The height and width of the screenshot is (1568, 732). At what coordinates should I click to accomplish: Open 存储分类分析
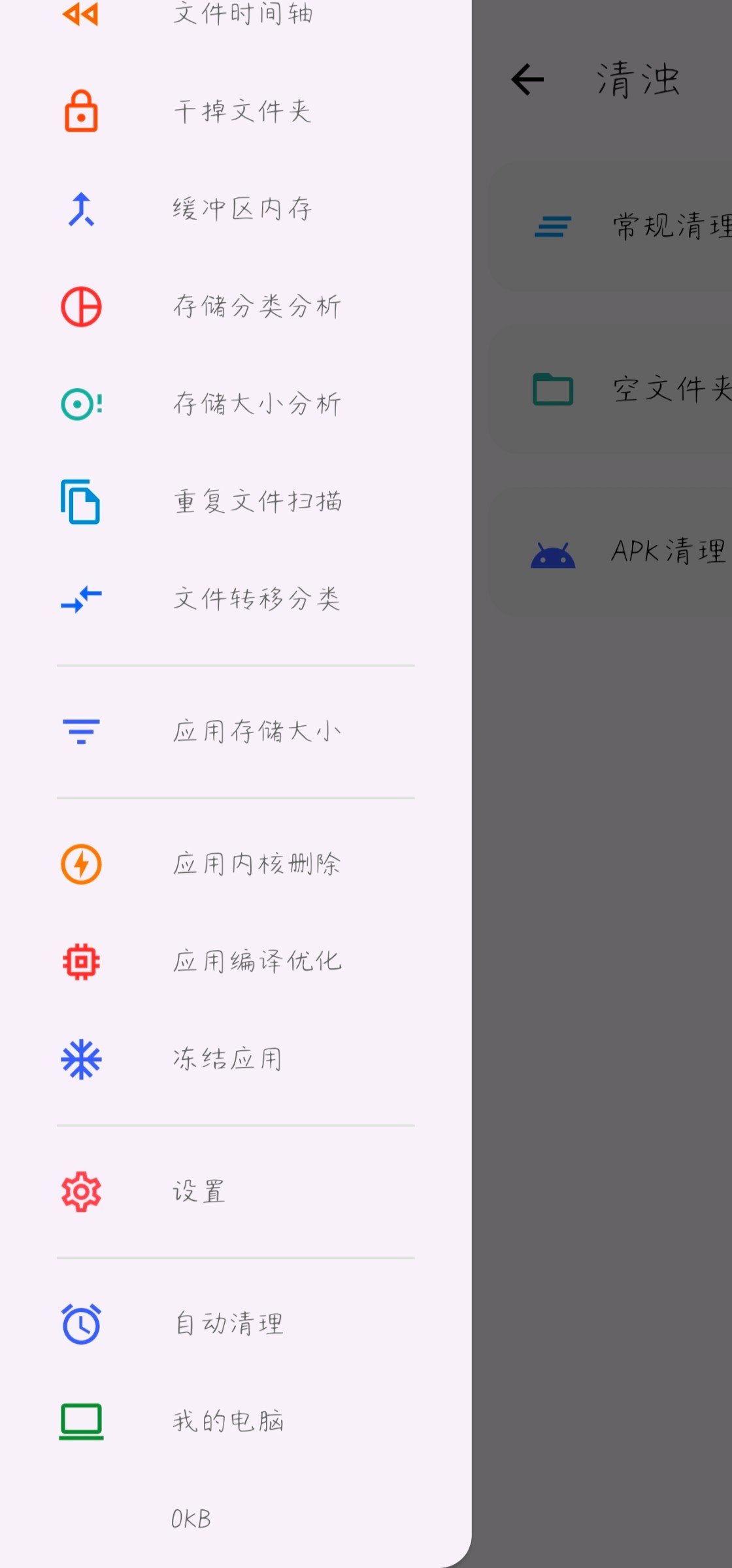255,306
